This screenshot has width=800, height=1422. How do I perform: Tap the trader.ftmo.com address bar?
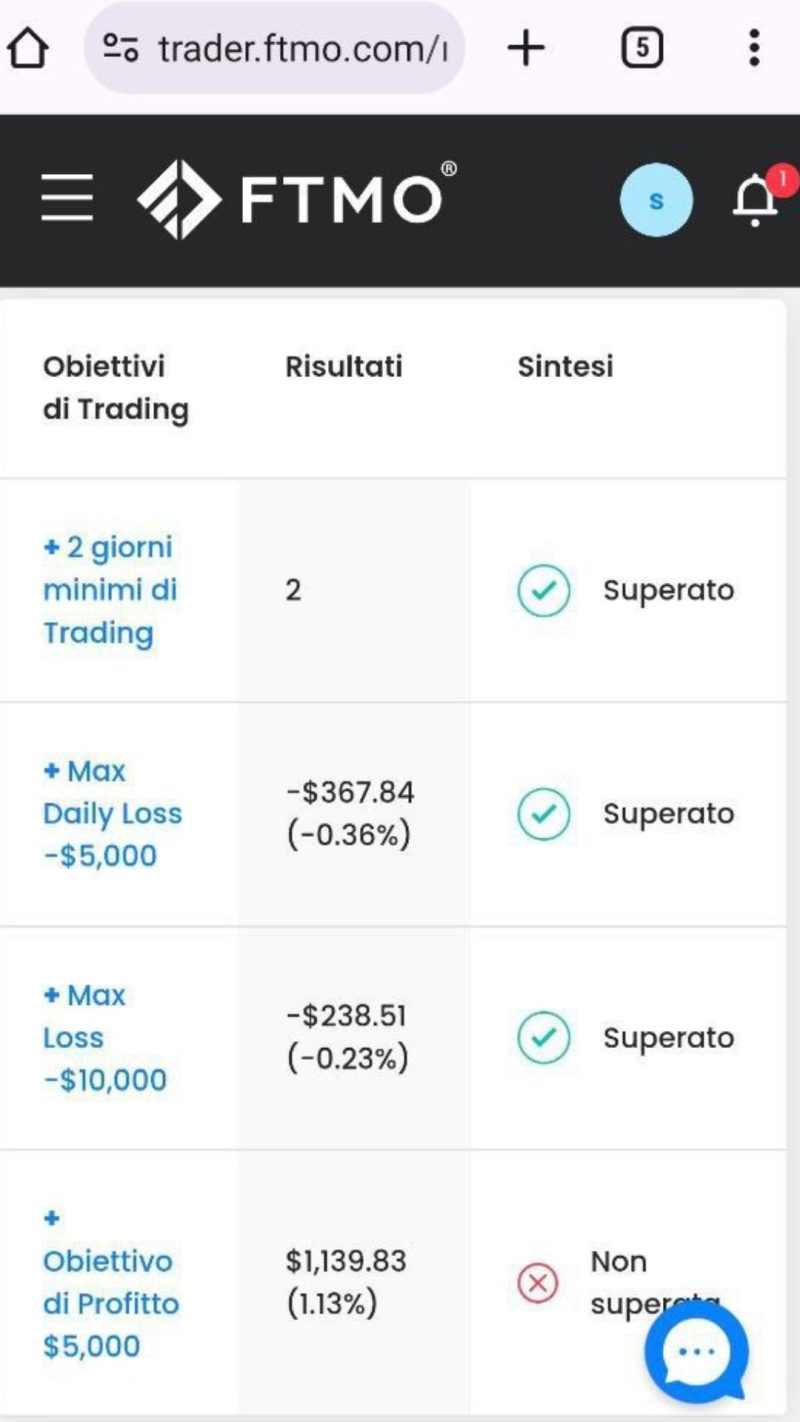click(275, 48)
